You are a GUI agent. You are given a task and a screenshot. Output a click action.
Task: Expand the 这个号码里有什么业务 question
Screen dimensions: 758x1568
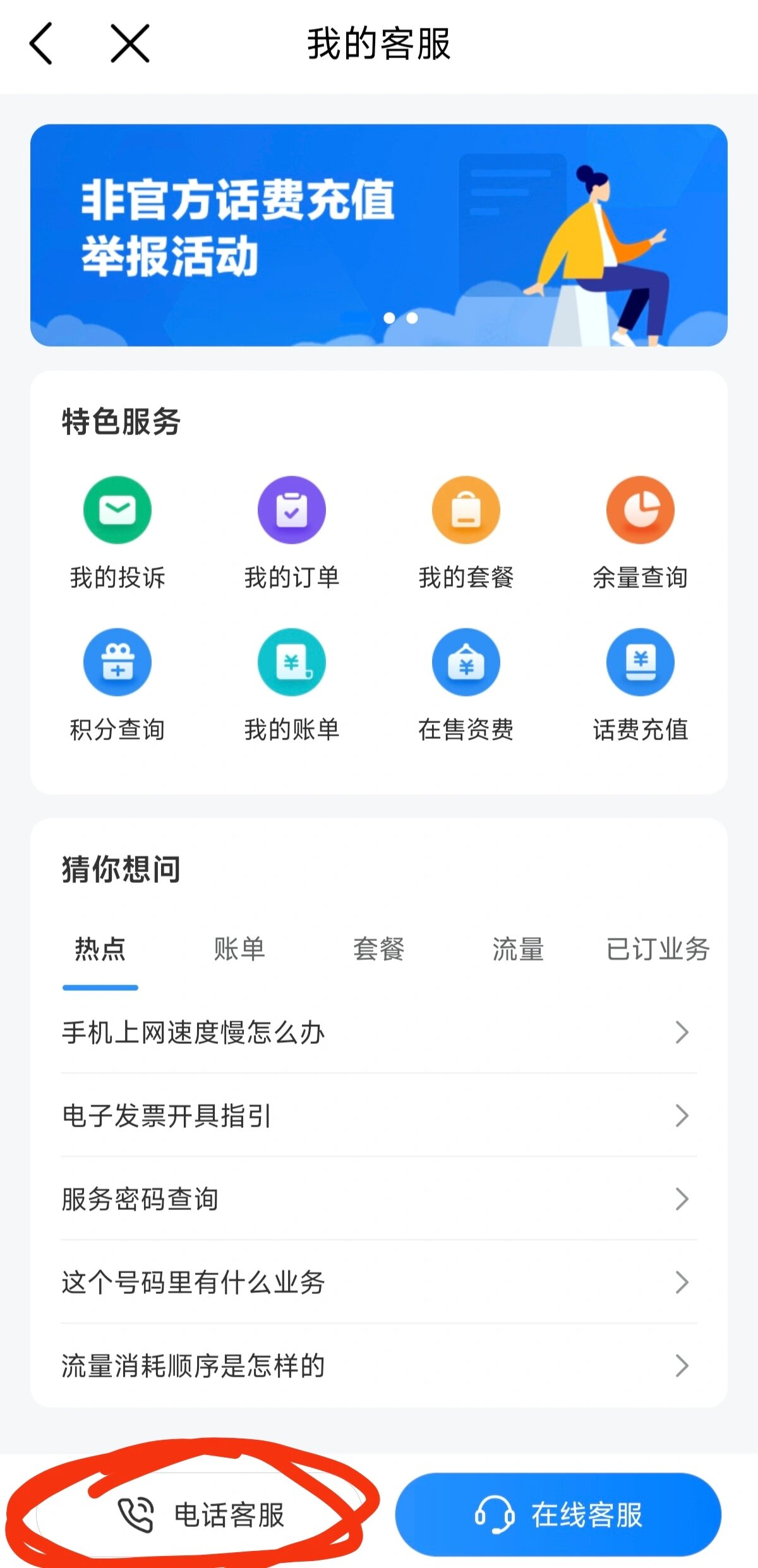click(379, 1283)
